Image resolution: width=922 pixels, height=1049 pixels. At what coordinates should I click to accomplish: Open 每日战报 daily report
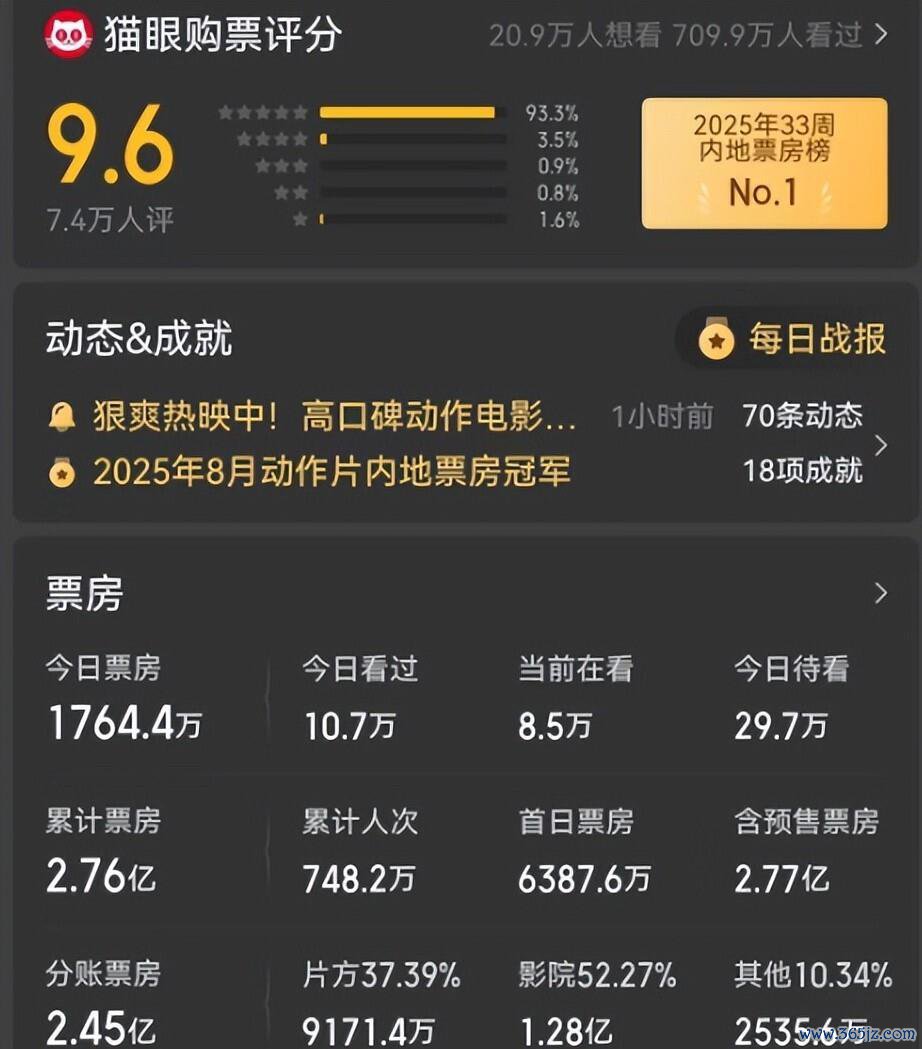tap(796, 339)
